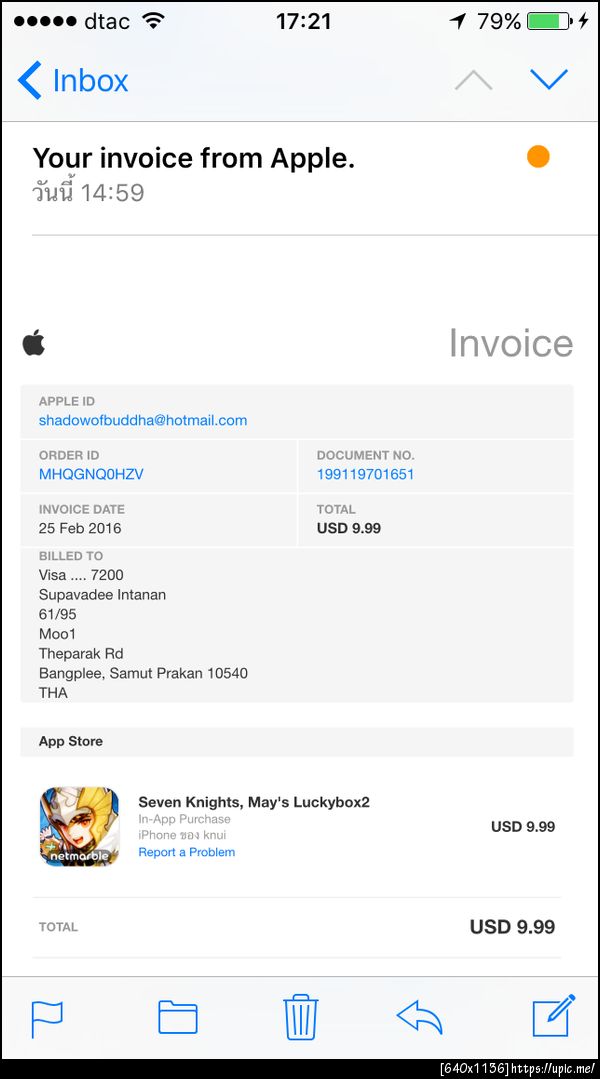The image size is (600, 1079).
Task: Move email to a folder
Action: click(x=178, y=1018)
